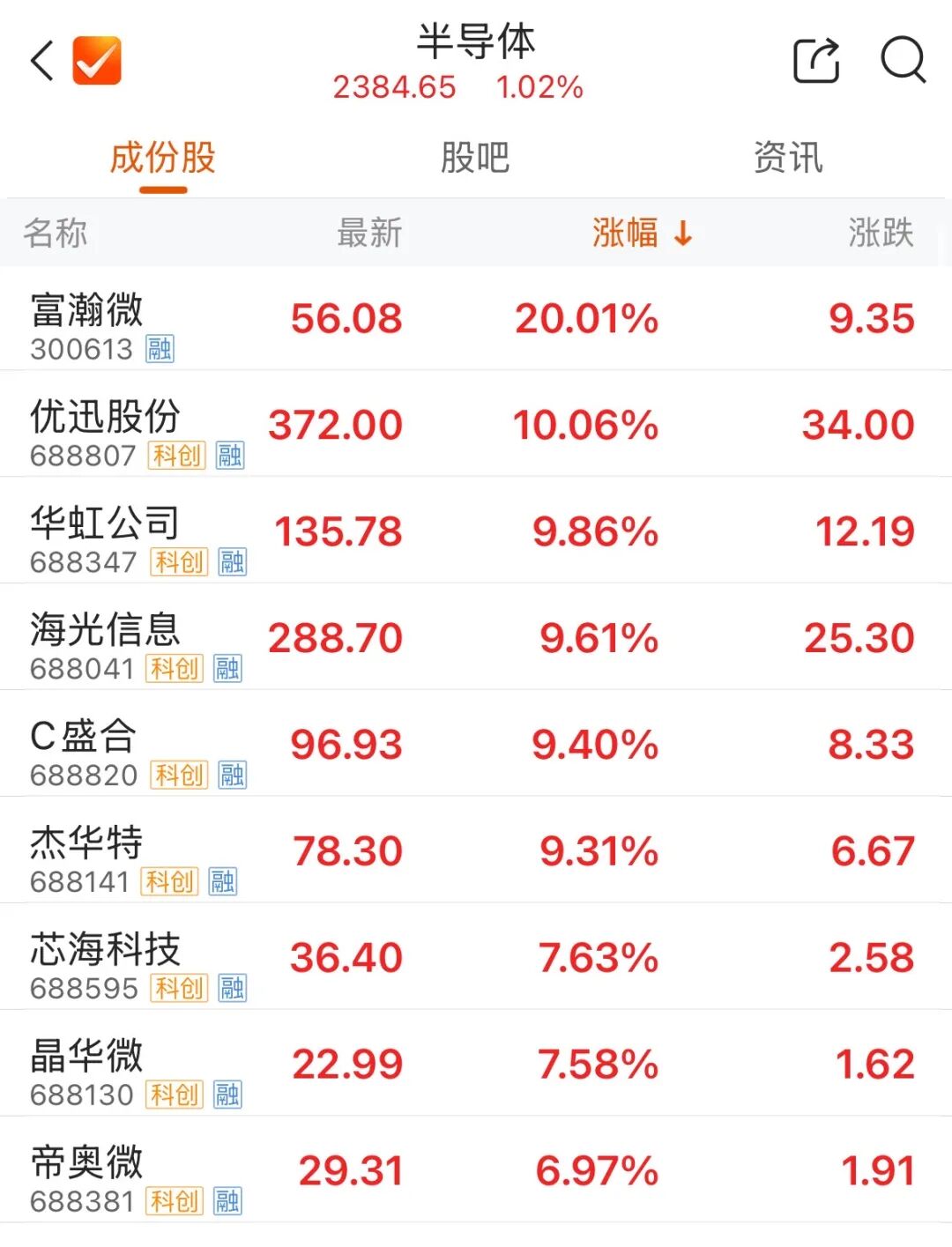The height and width of the screenshot is (1247, 952).
Task: View the C盛合 stock row
Action: click(84, 737)
